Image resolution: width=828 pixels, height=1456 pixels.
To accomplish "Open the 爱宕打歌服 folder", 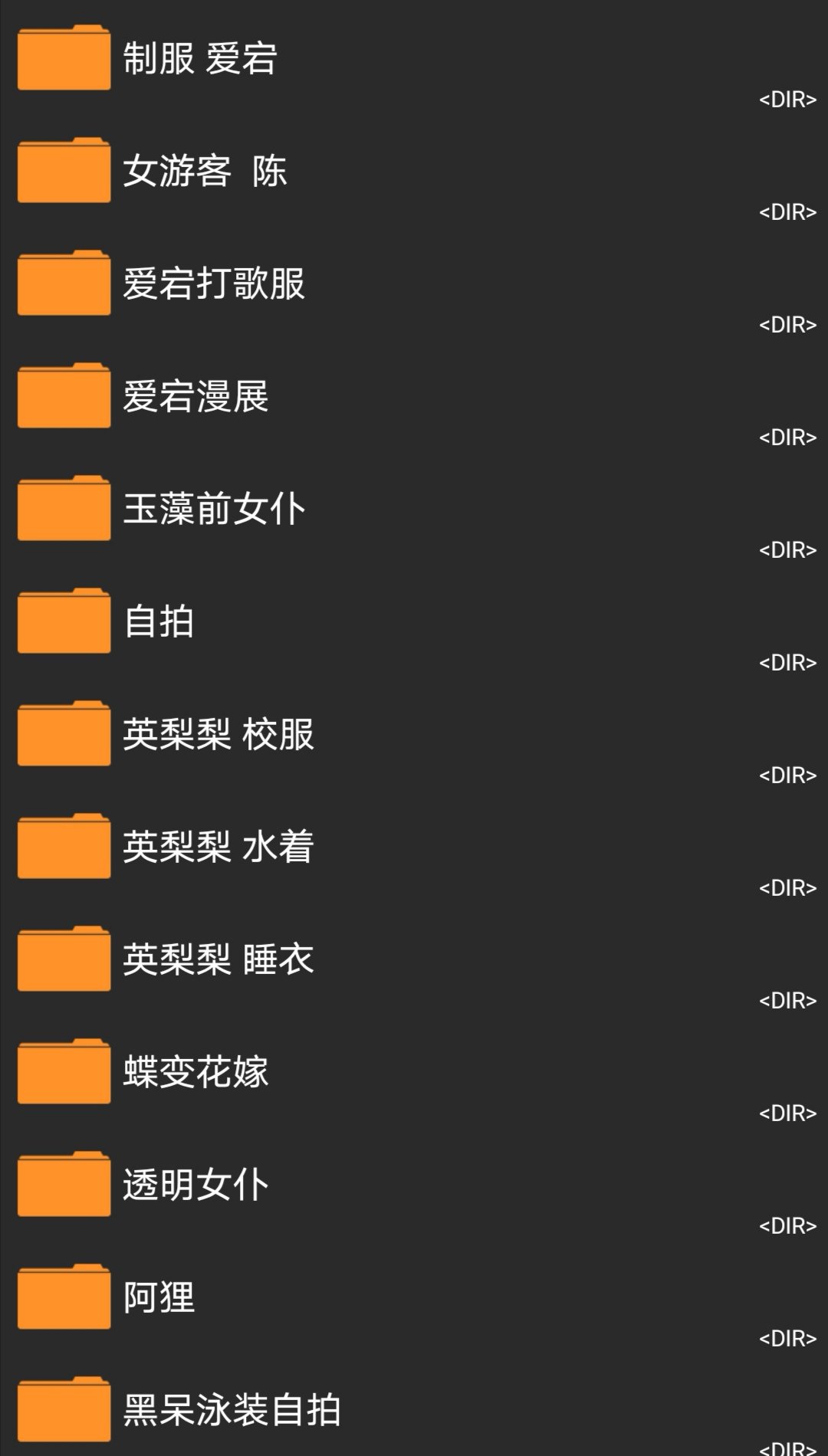I will pyautogui.click(x=414, y=284).
